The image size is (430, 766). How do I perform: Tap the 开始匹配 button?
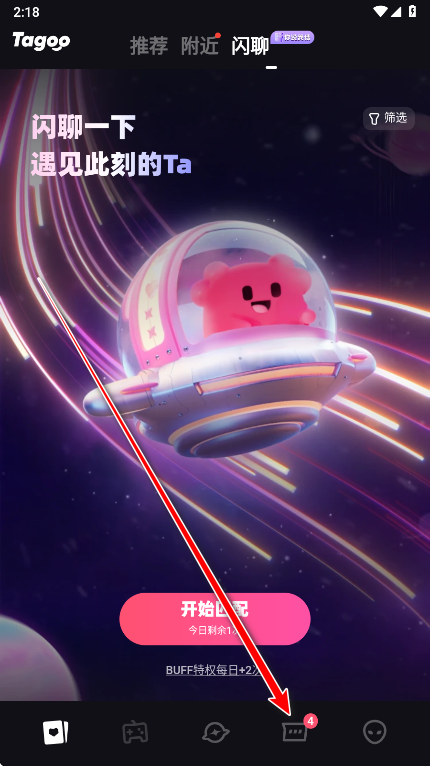click(x=215, y=618)
